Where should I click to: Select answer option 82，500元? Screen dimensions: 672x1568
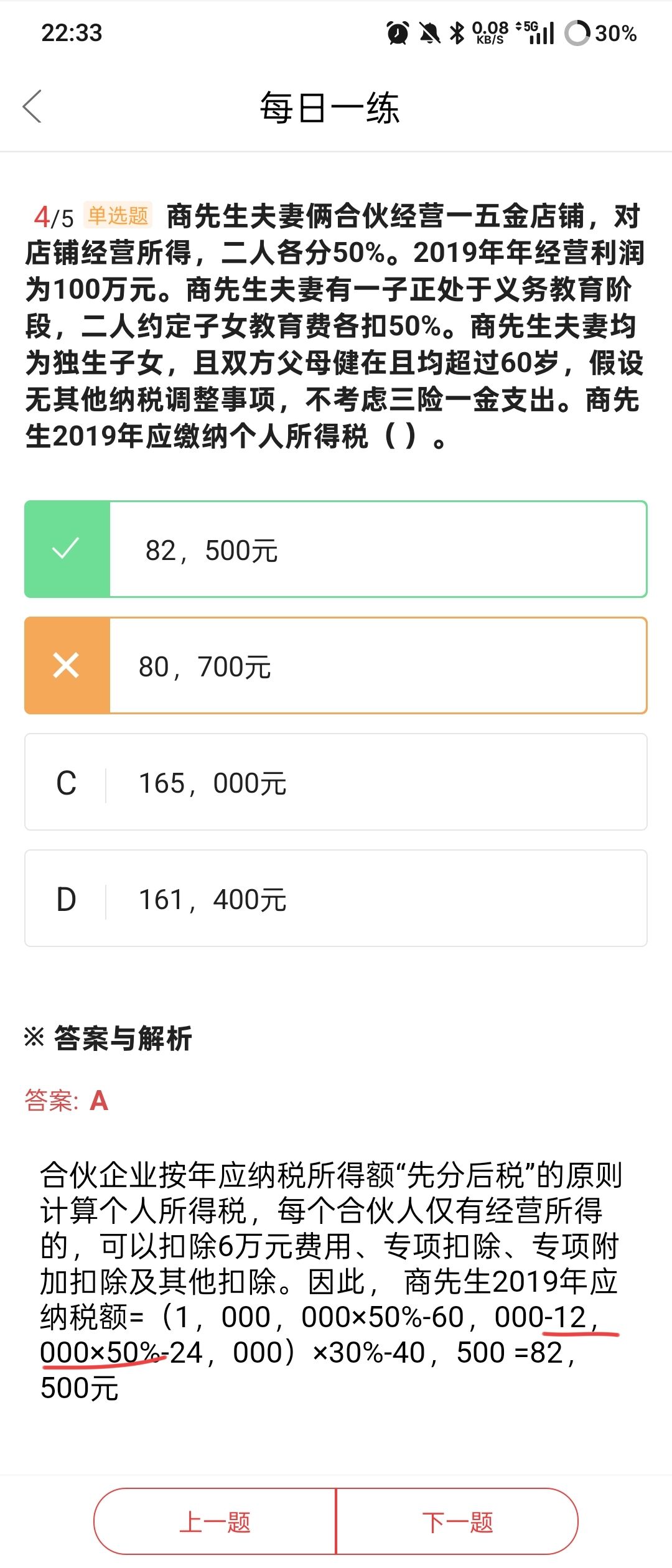tap(336, 549)
